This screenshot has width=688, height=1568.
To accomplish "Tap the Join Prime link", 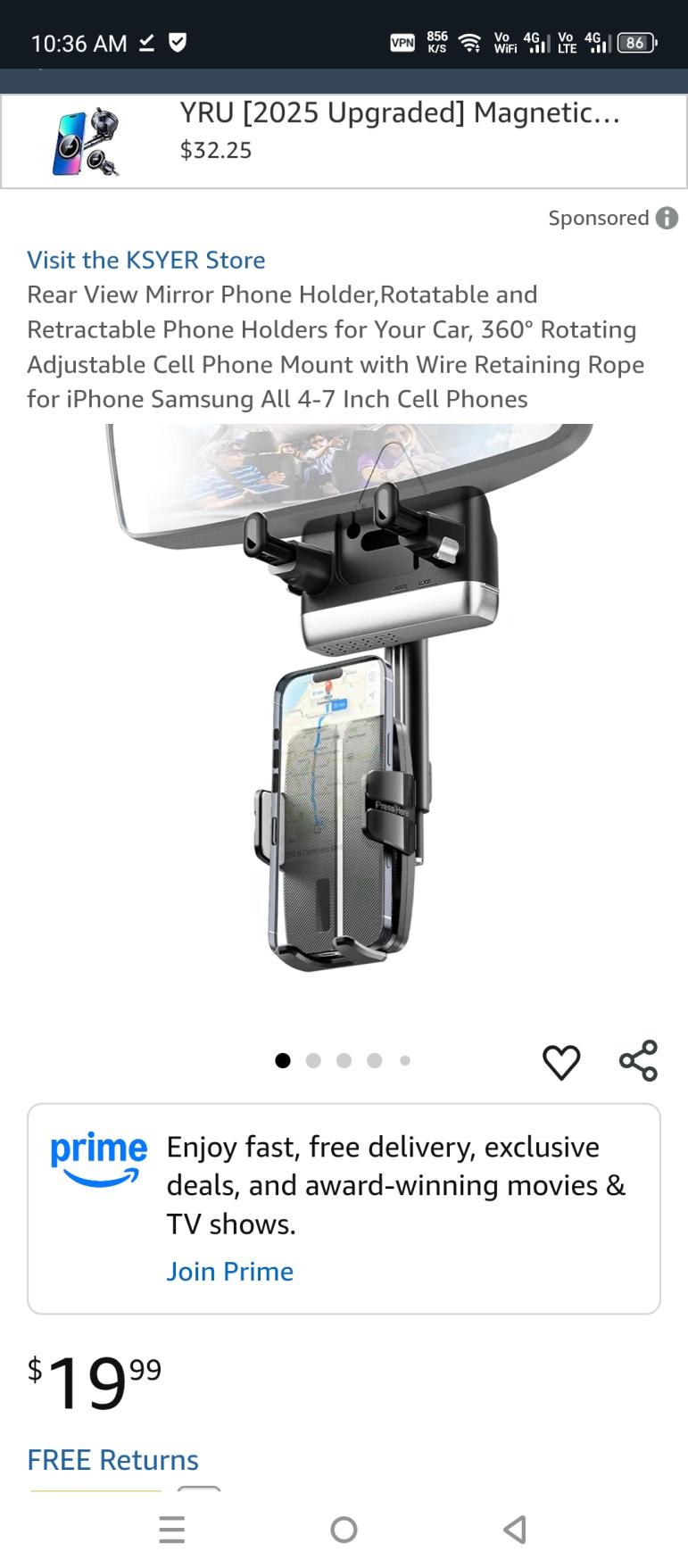I will pos(229,1271).
